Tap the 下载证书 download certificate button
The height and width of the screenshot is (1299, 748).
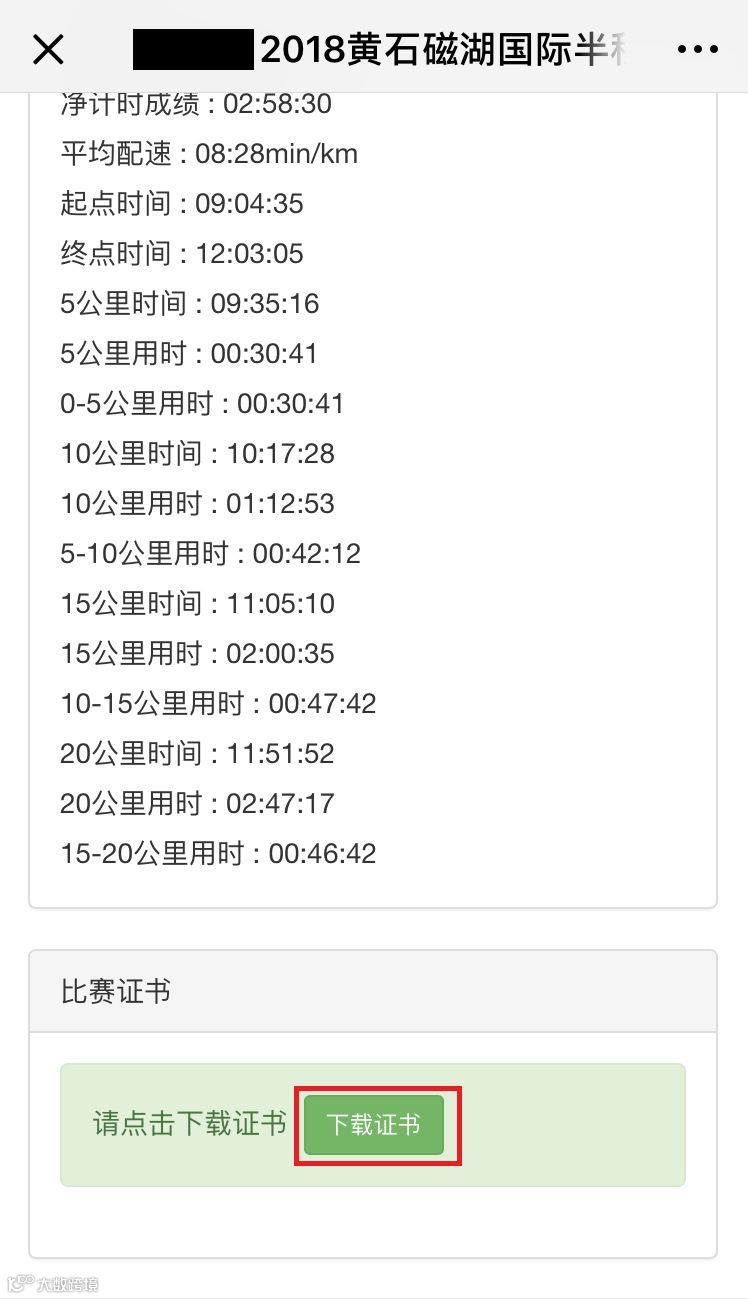point(374,1125)
